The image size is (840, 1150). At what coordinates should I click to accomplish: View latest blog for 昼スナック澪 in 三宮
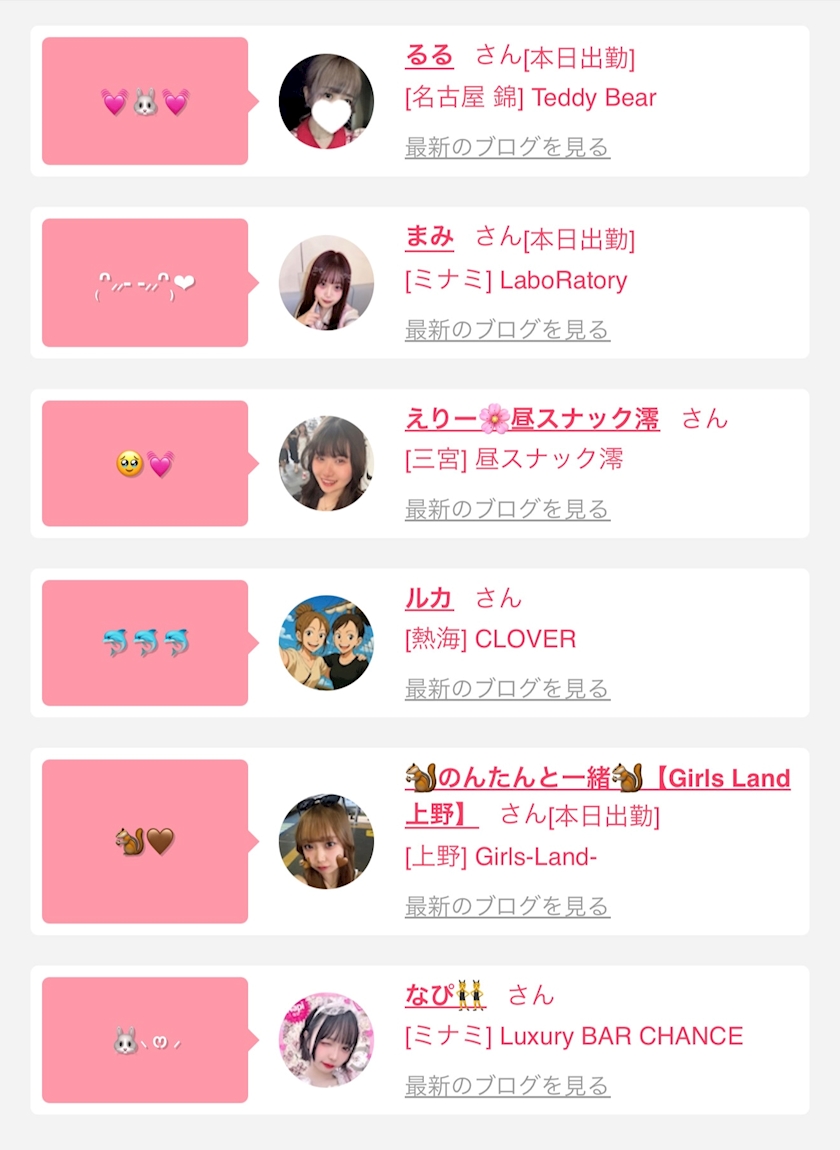point(507,508)
